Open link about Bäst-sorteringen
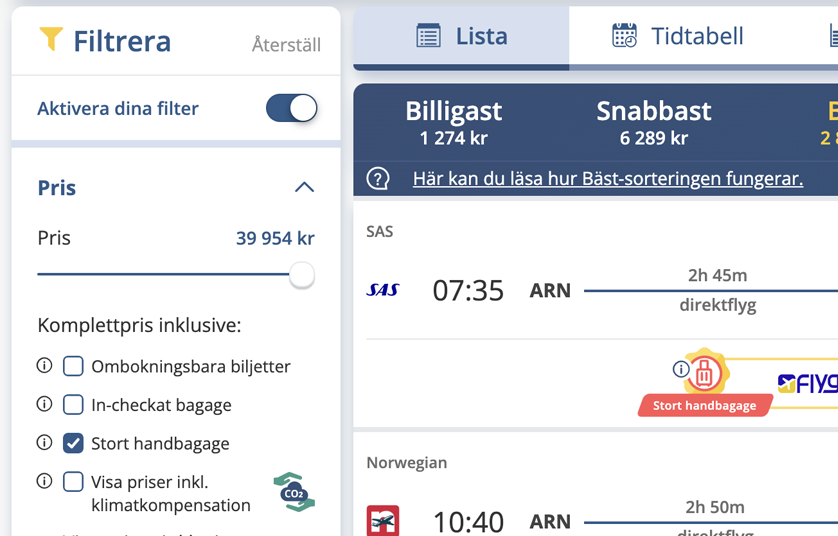This screenshot has width=838, height=536. [x=607, y=179]
